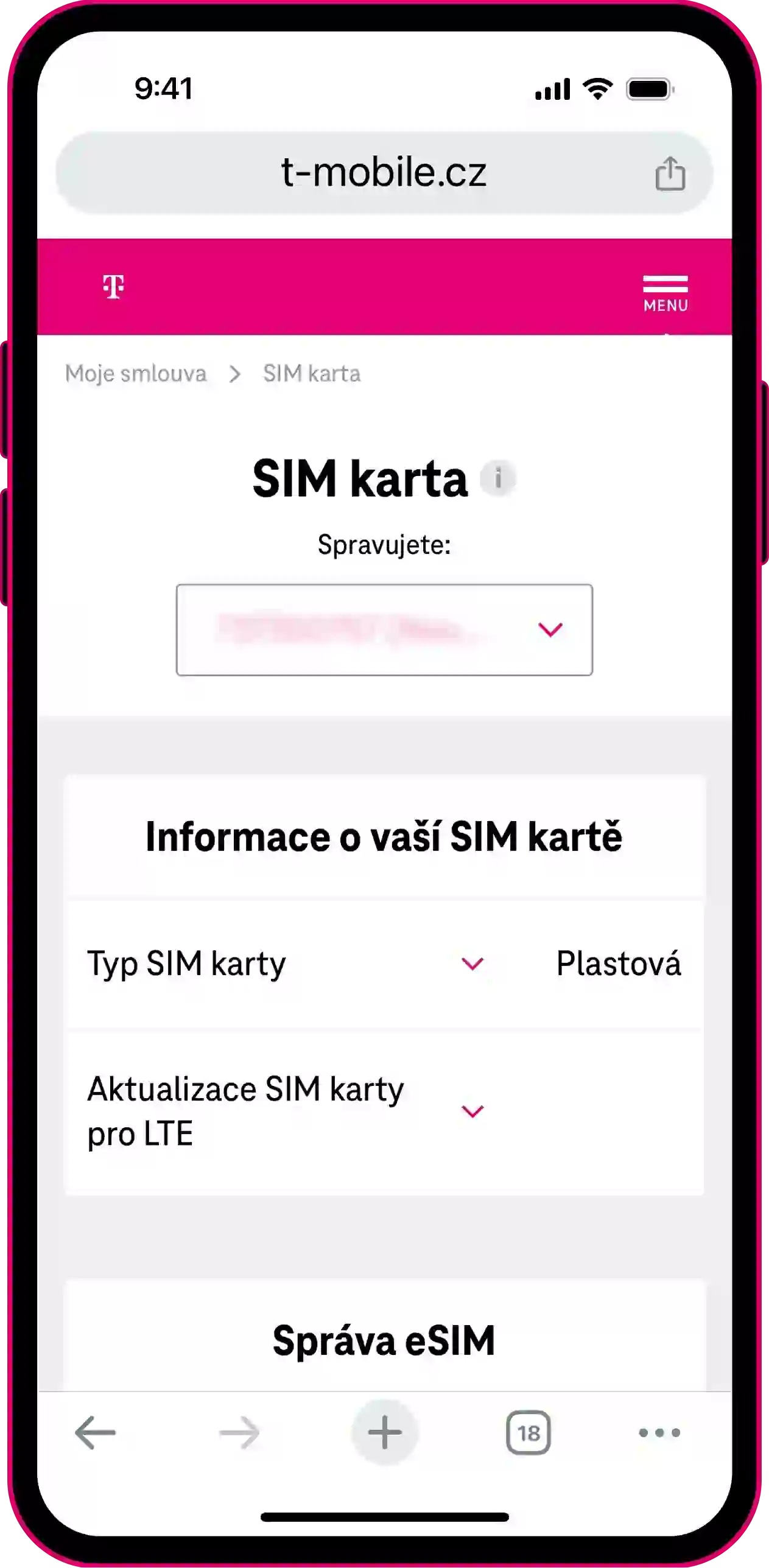Image resolution: width=769 pixels, height=1568 pixels.
Task: Expand Aktualizace SIM karty pro LTE
Action: click(472, 1111)
